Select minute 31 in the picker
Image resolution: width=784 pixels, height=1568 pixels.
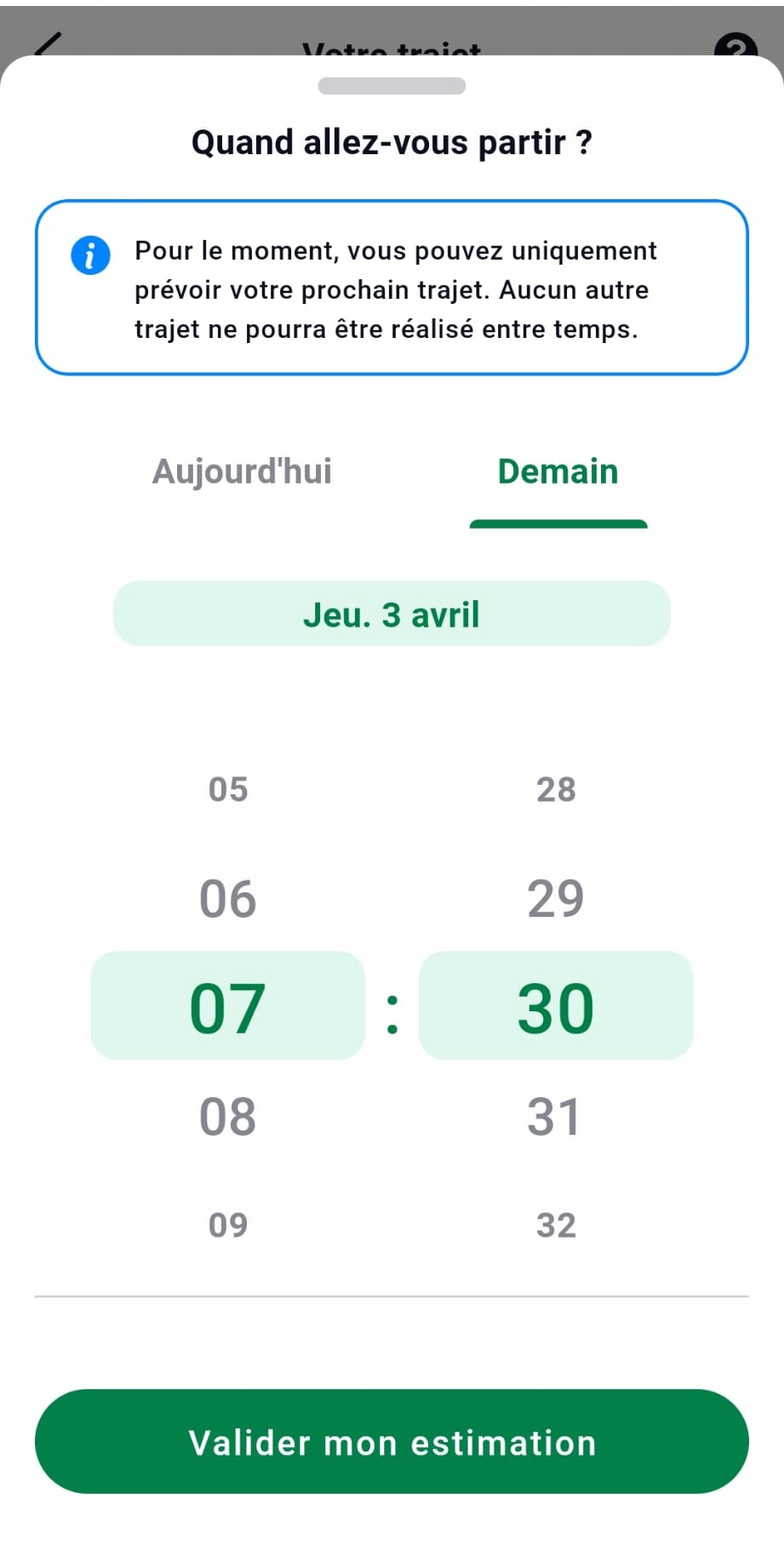(x=556, y=1117)
